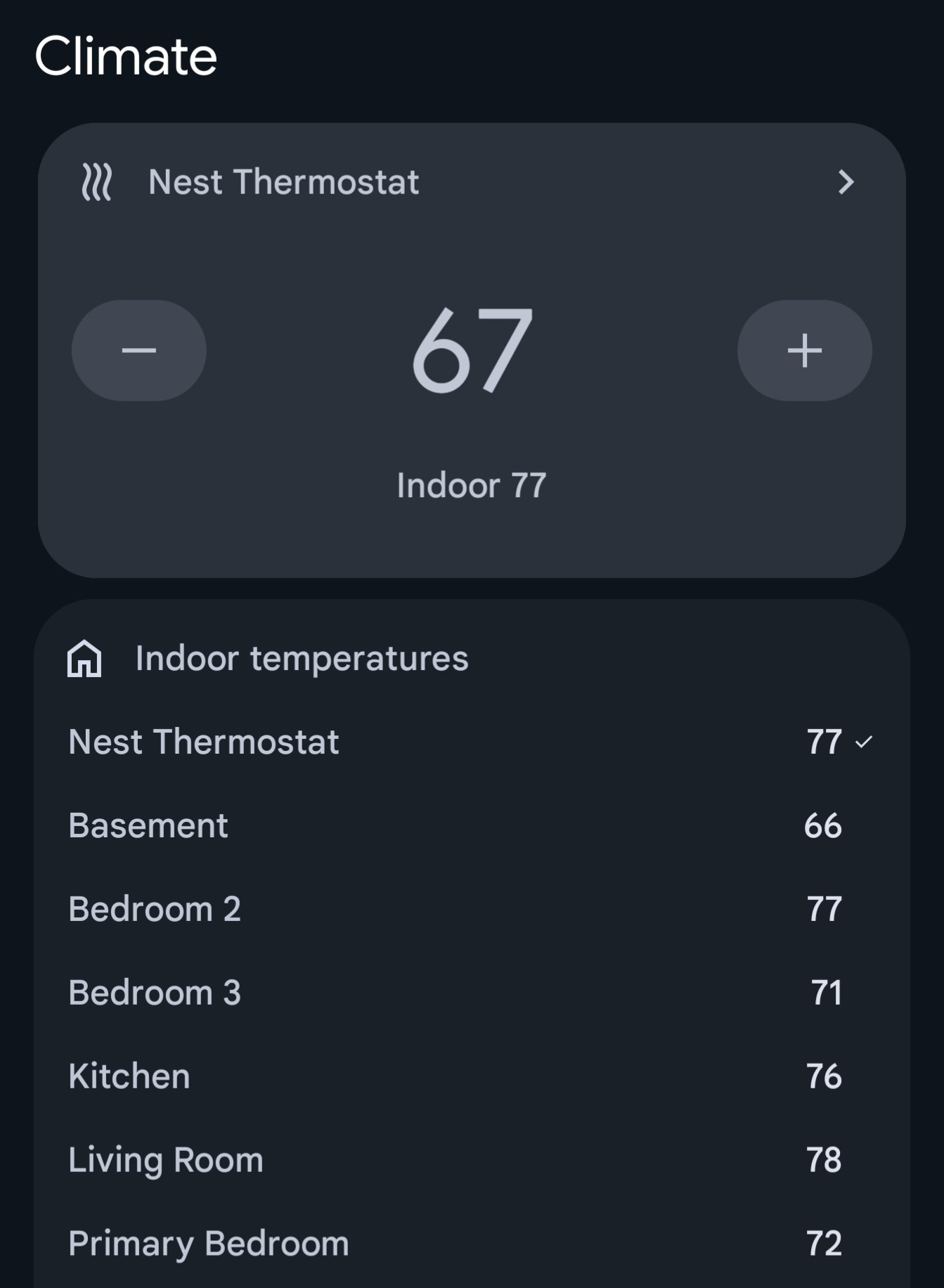Tap the Bedroom 3 temperature row
The height and width of the screenshot is (1288, 944).
[x=471, y=993]
